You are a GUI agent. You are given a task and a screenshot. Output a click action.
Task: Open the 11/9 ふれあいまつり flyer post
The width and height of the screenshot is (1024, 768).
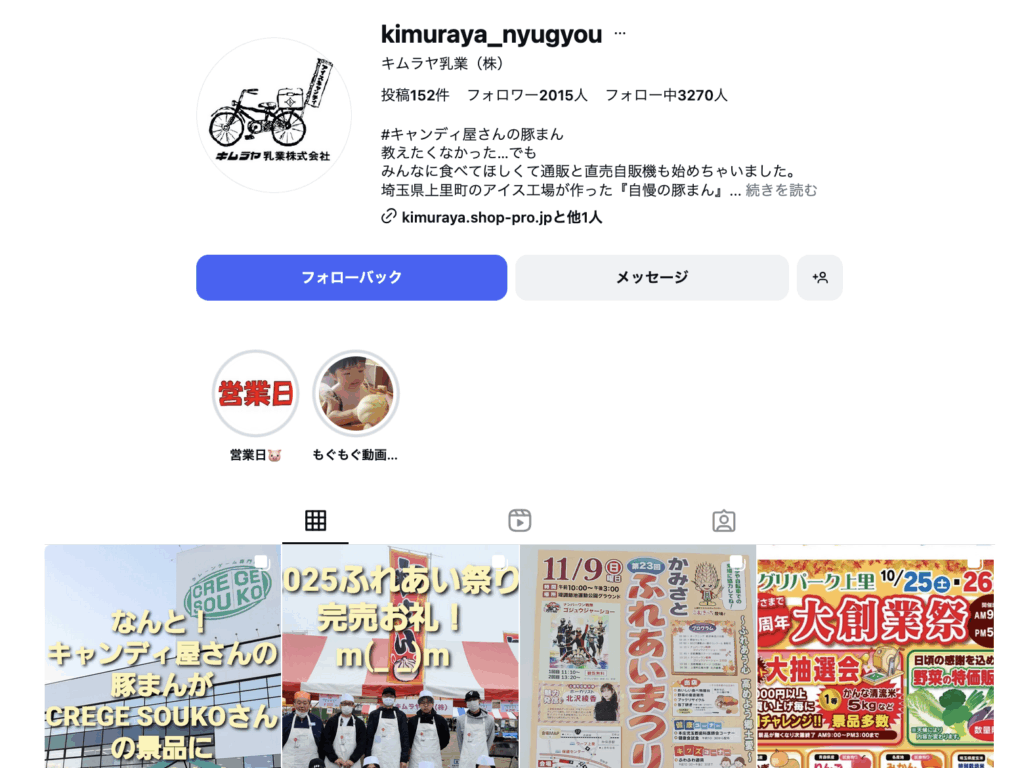click(x=637, y=656)
